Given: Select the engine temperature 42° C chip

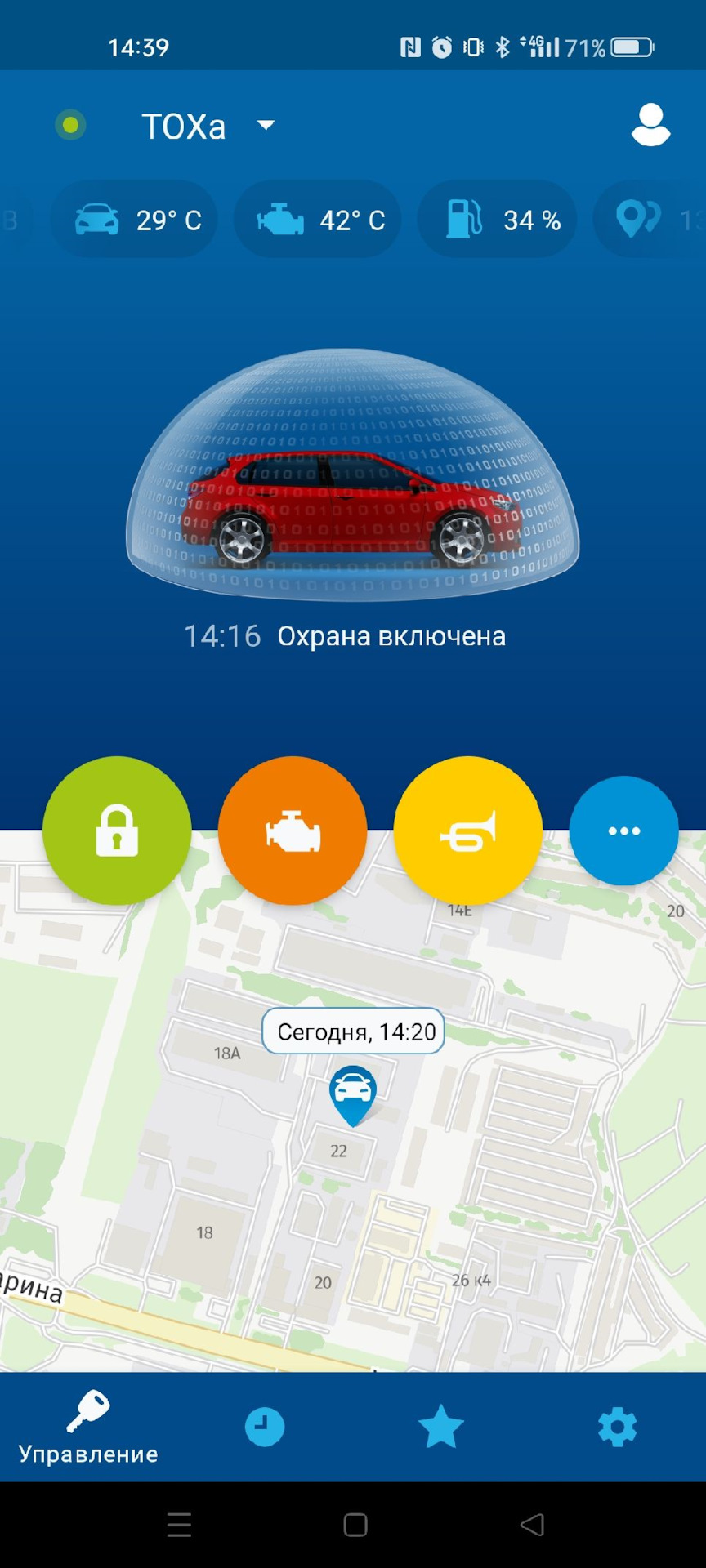Looking at the screenshot, I should 318,220.
